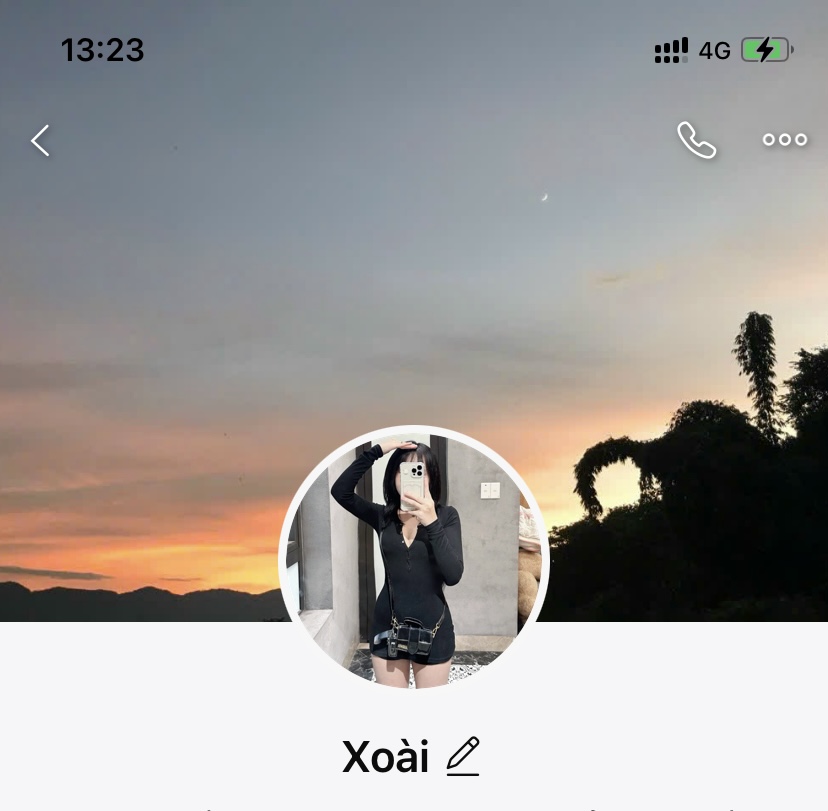Image resolution: width=828 pixels, height=811 pixels.
Task: Go back using the back arrow
Action: coord(40,141)
